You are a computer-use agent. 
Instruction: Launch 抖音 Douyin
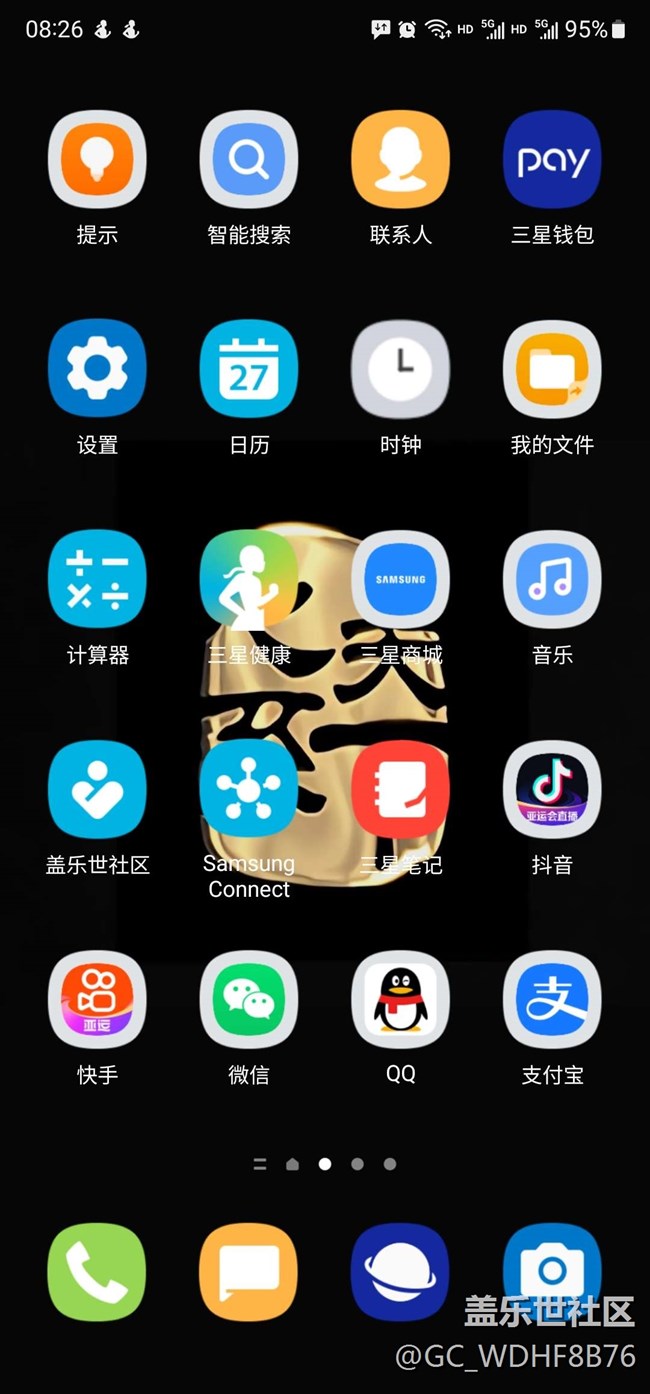coord(552,789)
